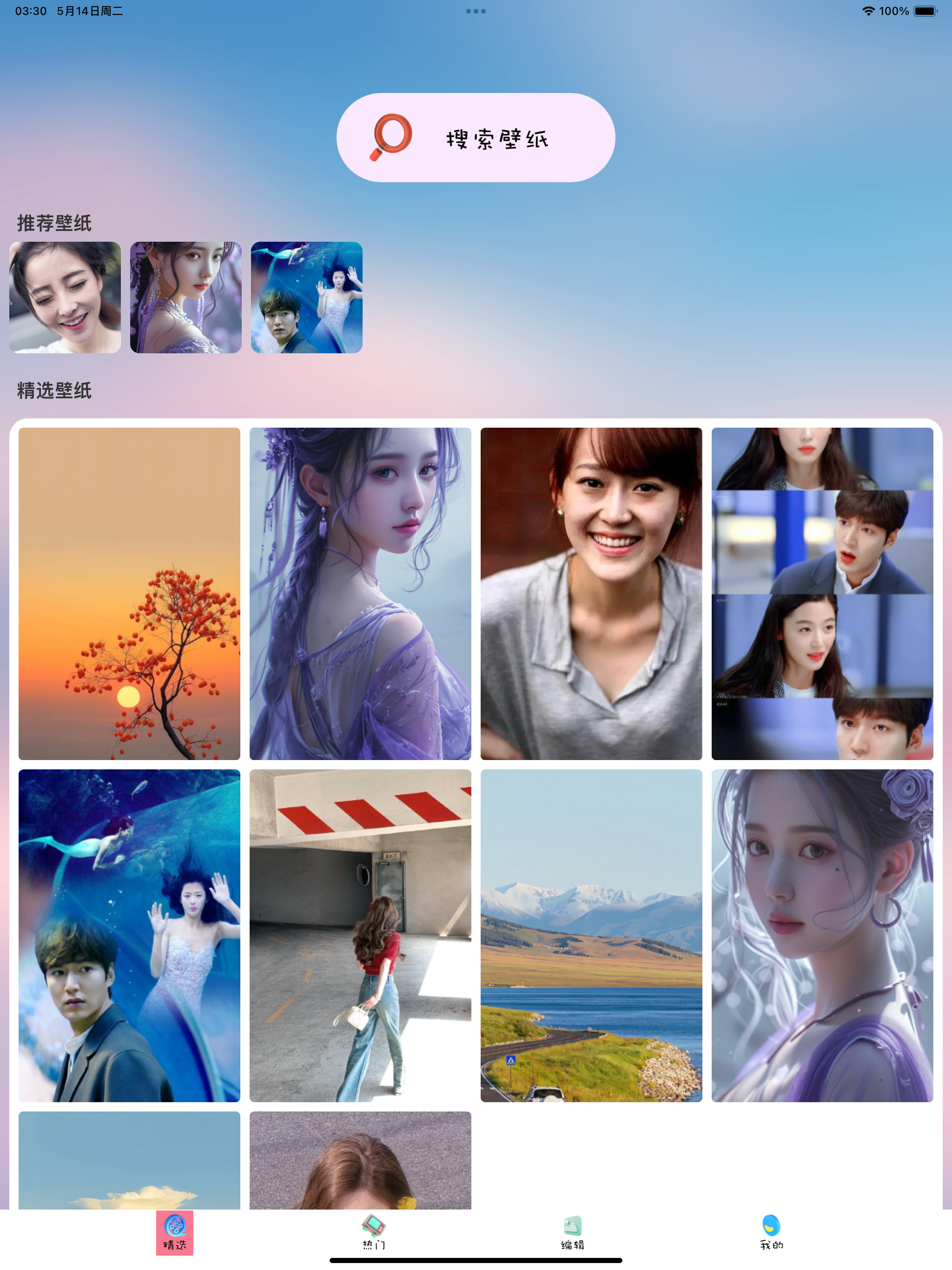The image size is (952, 1270).
Task: Open the brown-haired woman wallpaper
Action: (360, 1160)
